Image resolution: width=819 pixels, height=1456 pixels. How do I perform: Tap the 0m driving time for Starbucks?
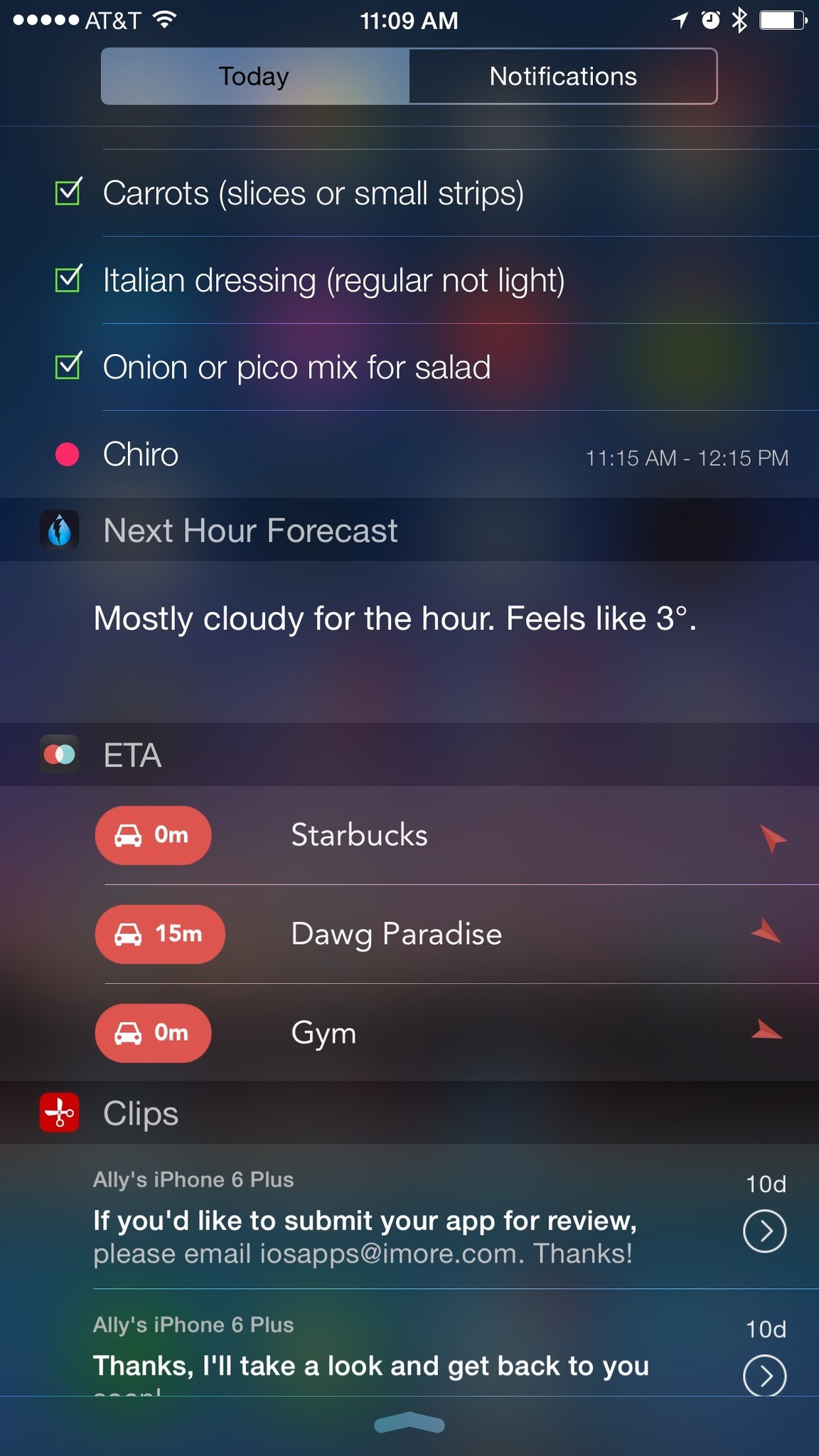point(153,835)
